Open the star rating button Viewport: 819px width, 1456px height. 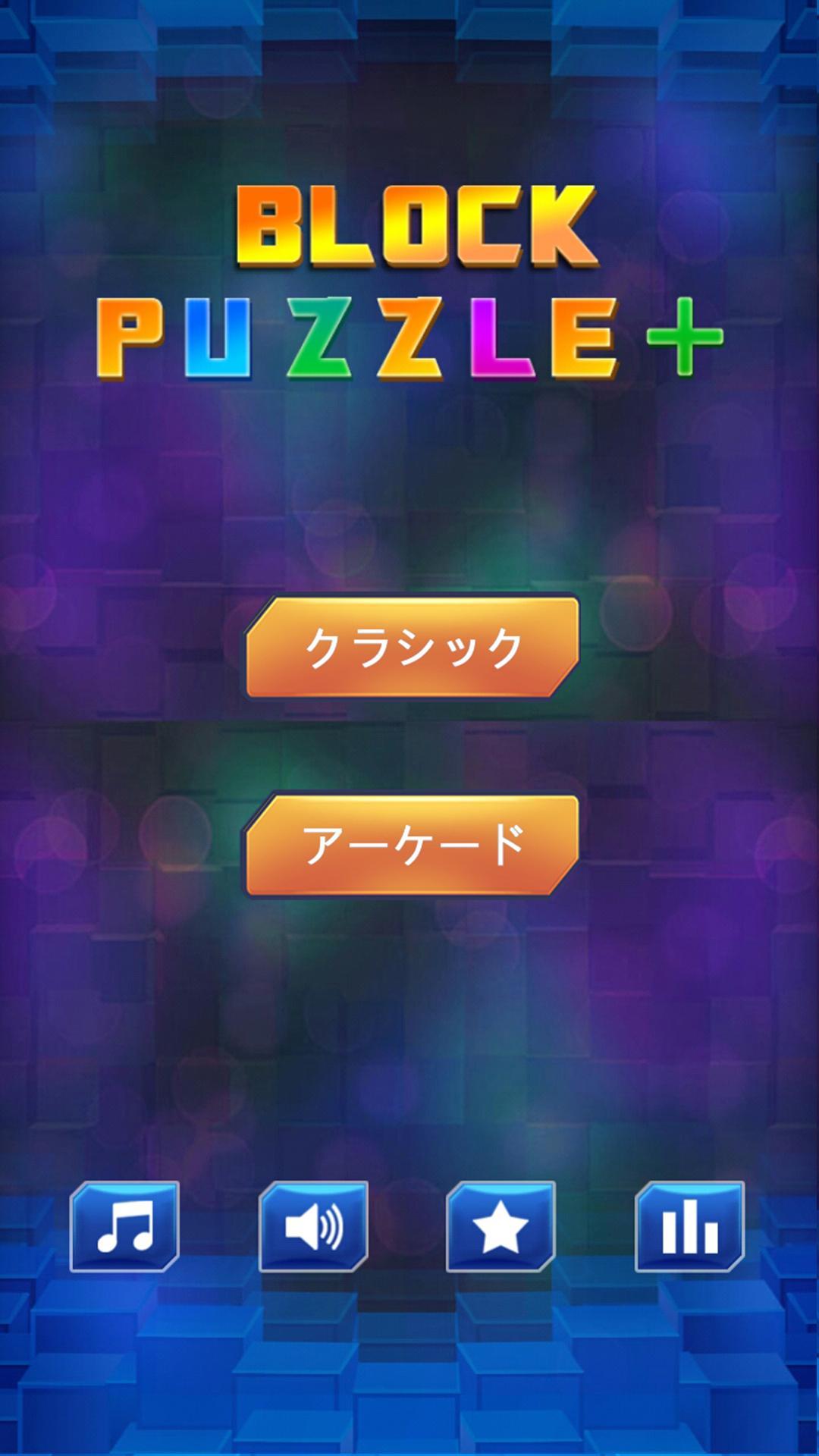[x=500, y=1226]
